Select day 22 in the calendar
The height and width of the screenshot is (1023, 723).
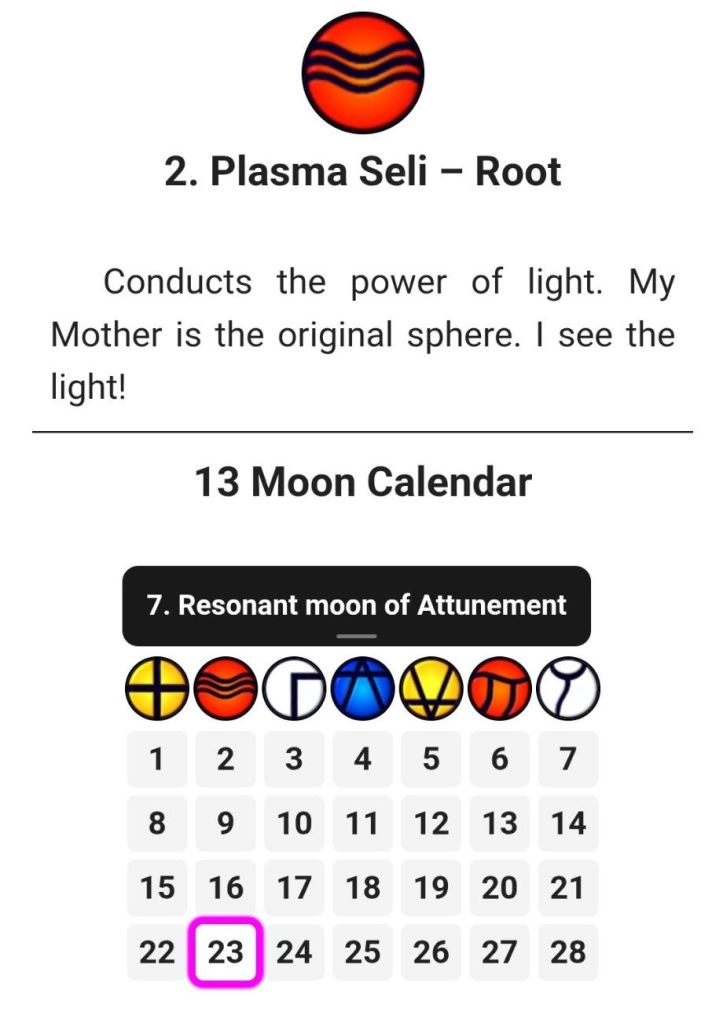point(157,951)
